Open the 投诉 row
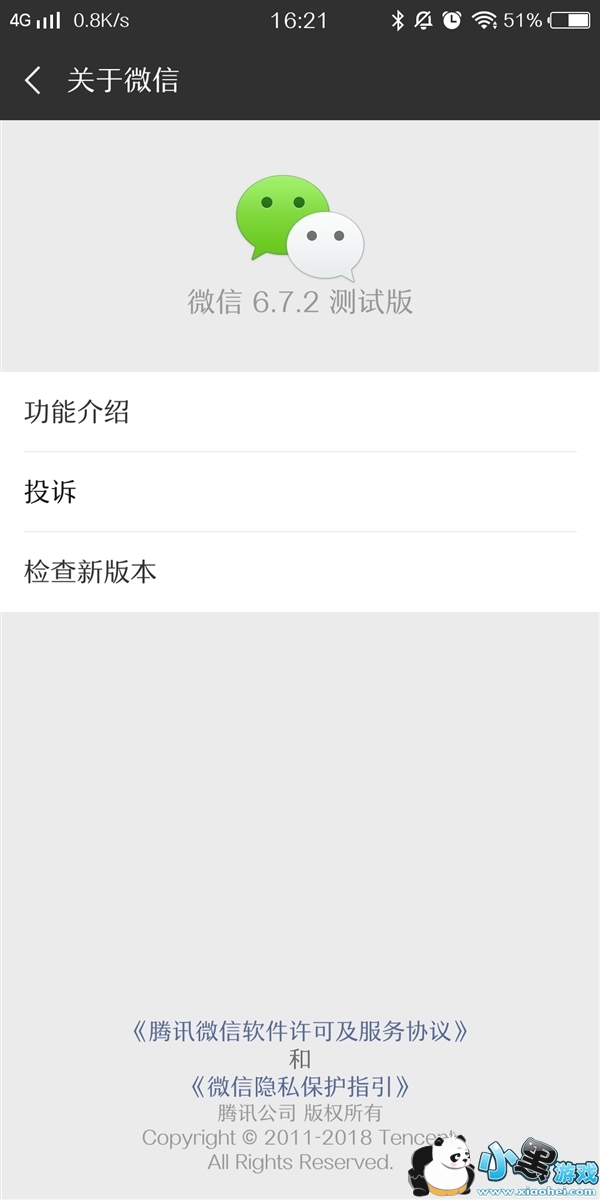The width and height of the screenshot is (600, 1200). point(300,492)
